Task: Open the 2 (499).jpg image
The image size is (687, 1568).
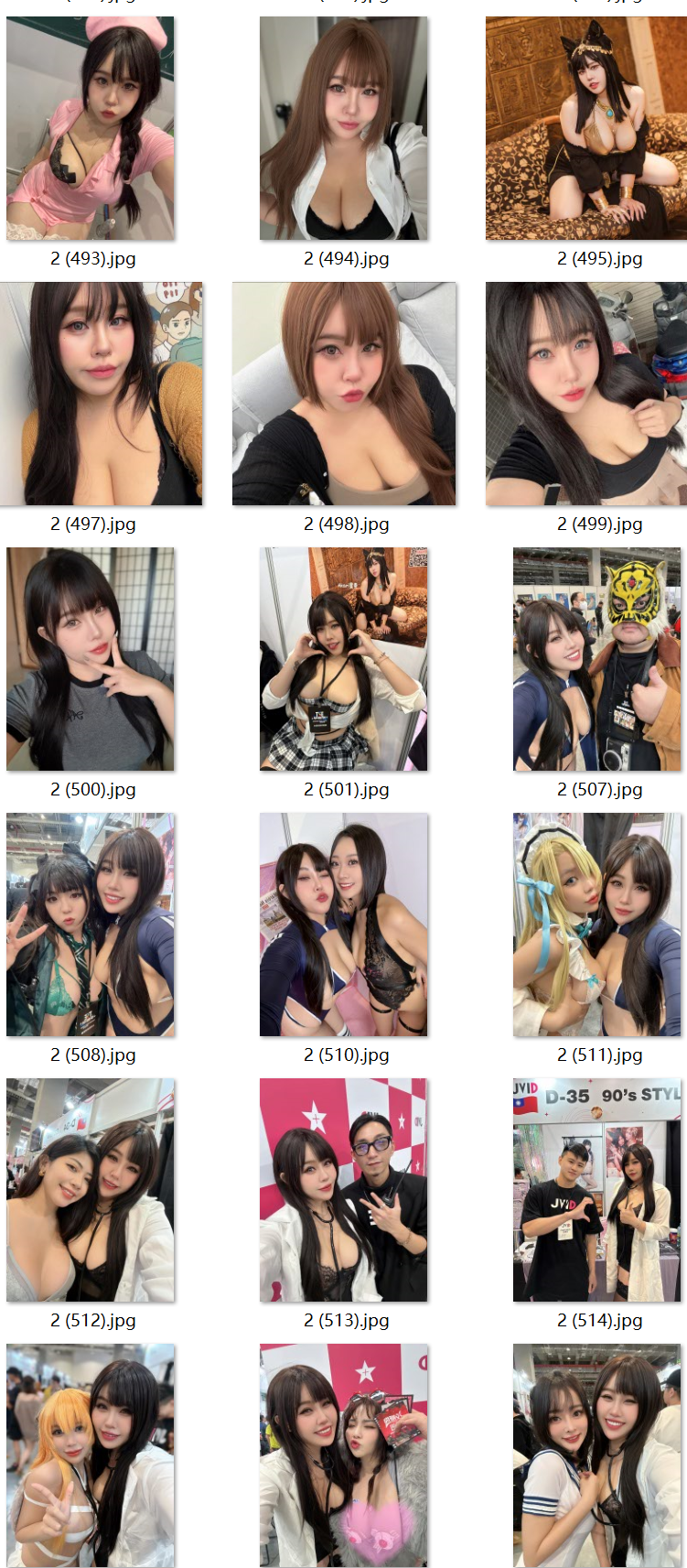Action: (586, 395)
